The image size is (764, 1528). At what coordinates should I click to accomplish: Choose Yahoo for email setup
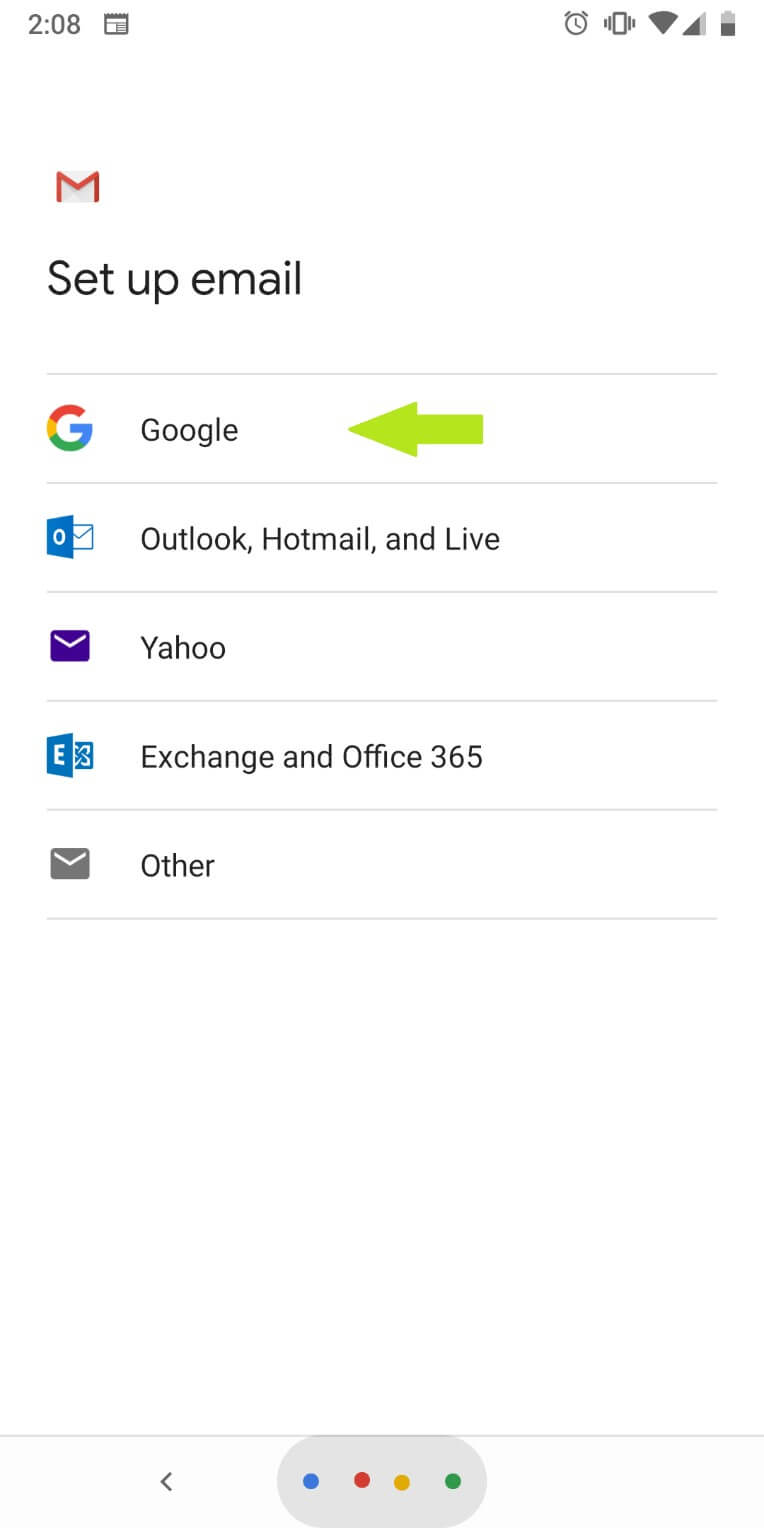(183, 646)
